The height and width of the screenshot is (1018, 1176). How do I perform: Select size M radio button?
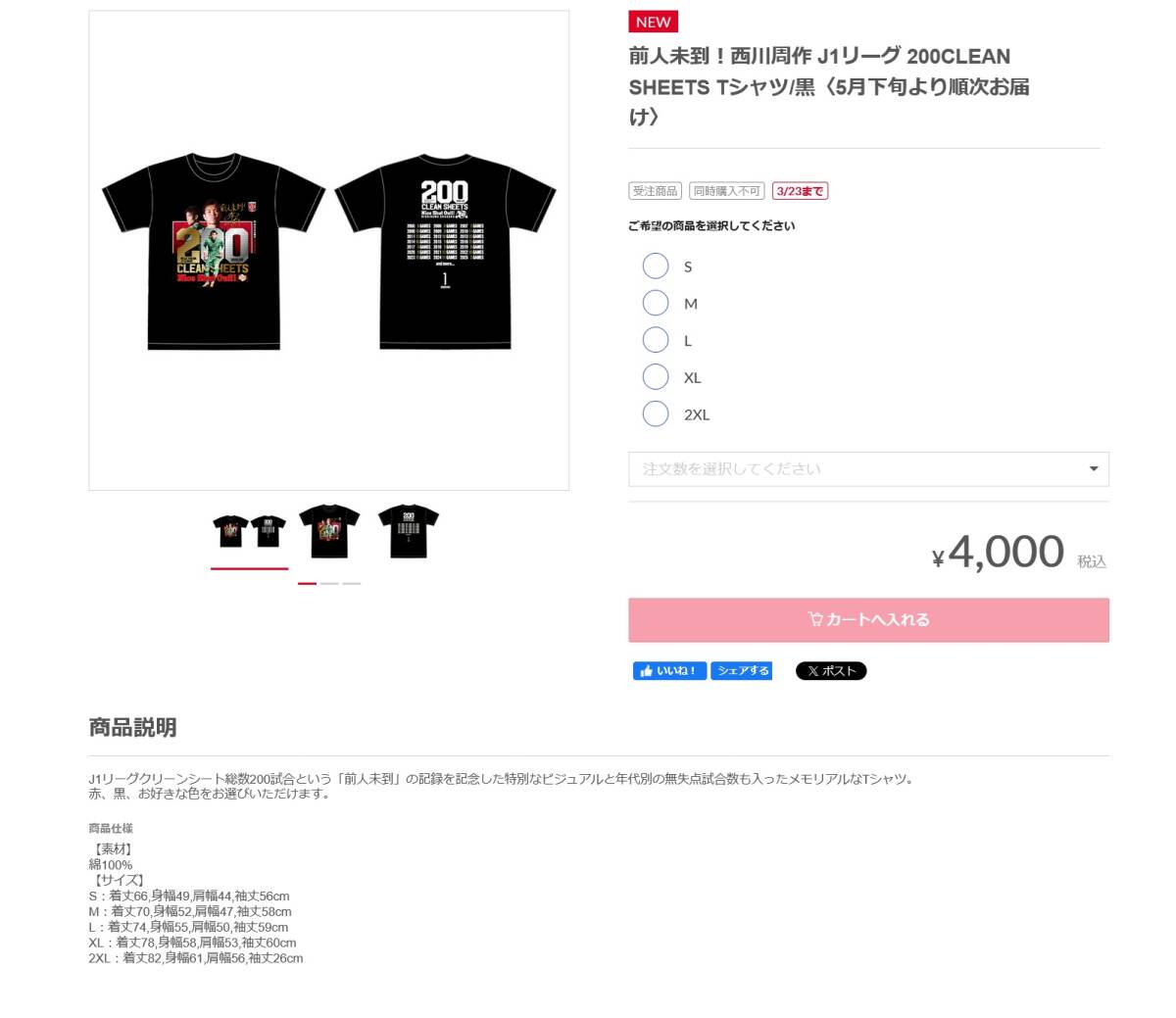point(656,304)
